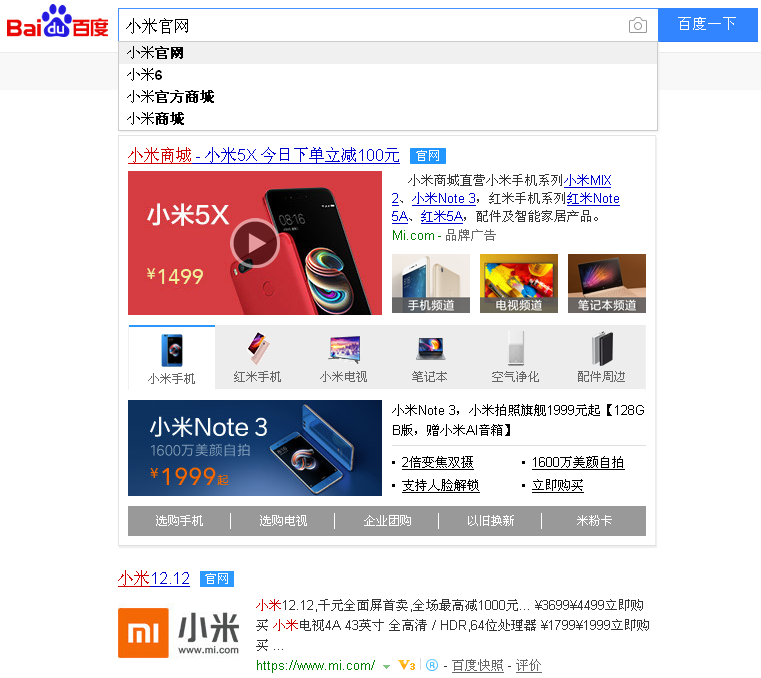Follow the 立即购买 link
This screenshot has height=678, width=761.
pos(557,485)
